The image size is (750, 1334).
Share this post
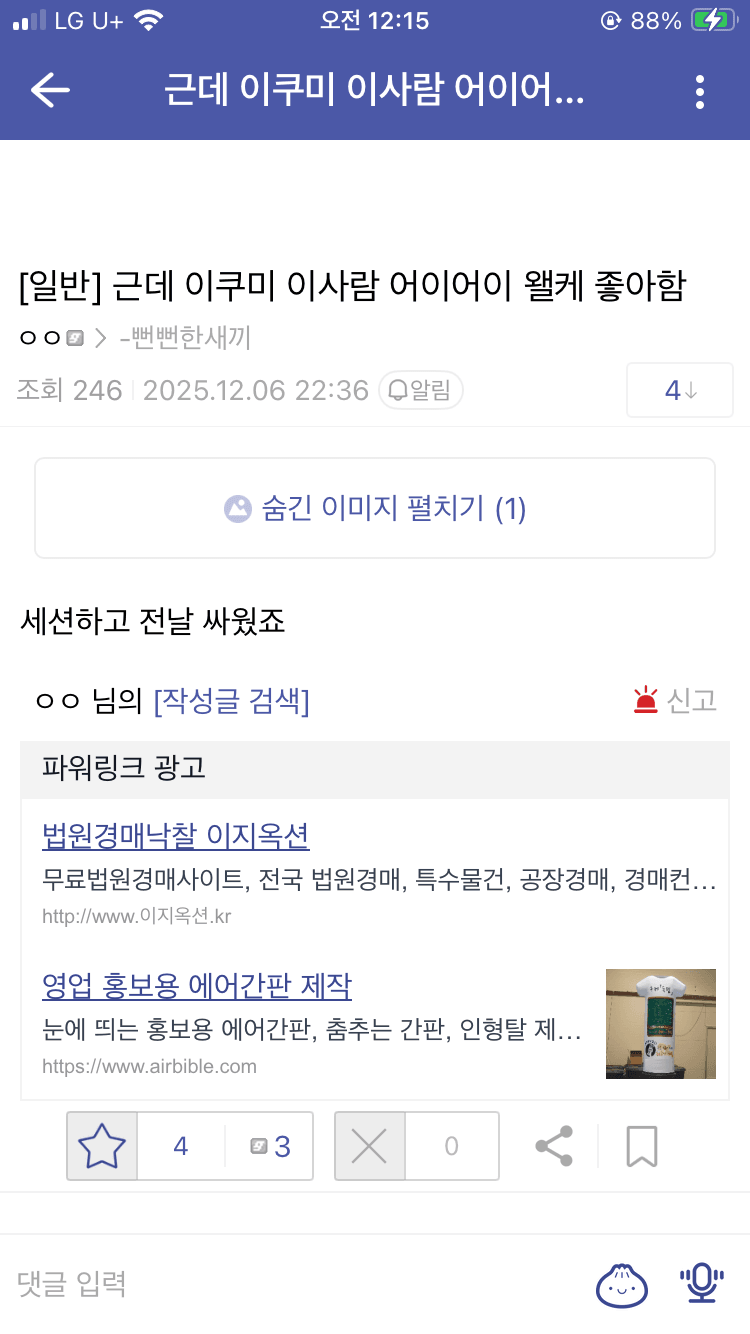(554, 1146)
